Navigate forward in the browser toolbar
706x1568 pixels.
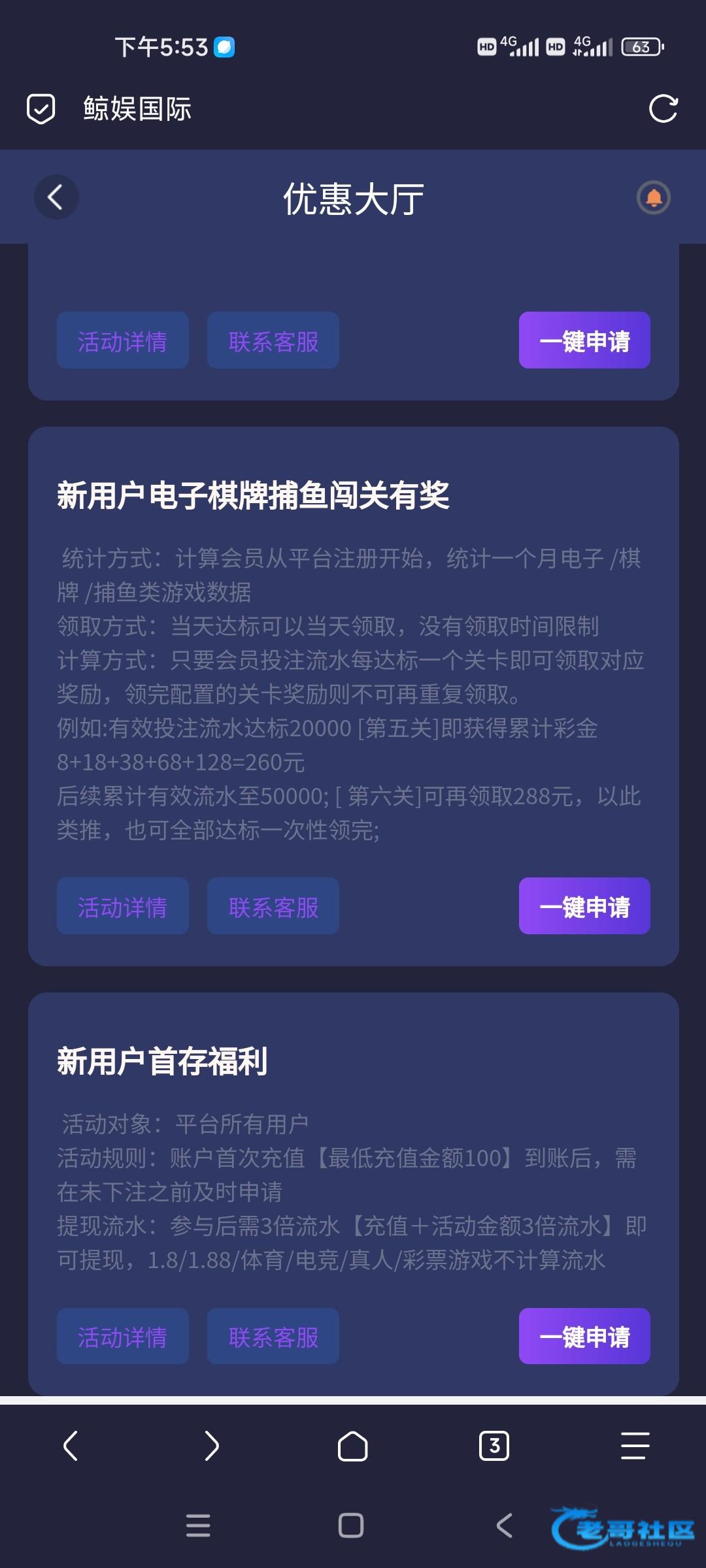[212, 1446]
